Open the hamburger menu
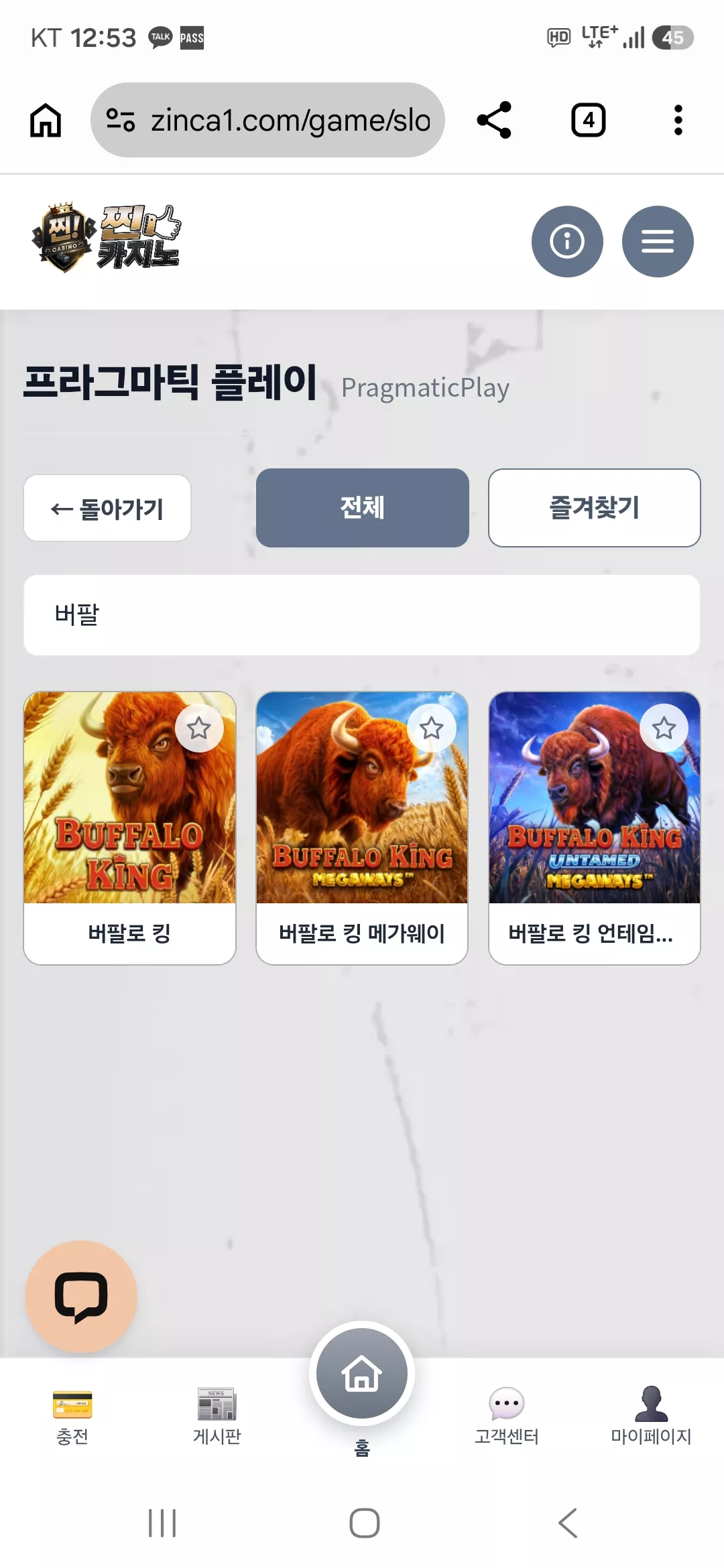Image resolution: width=724 pixels, height=1568 pixels. click(658, 241)
